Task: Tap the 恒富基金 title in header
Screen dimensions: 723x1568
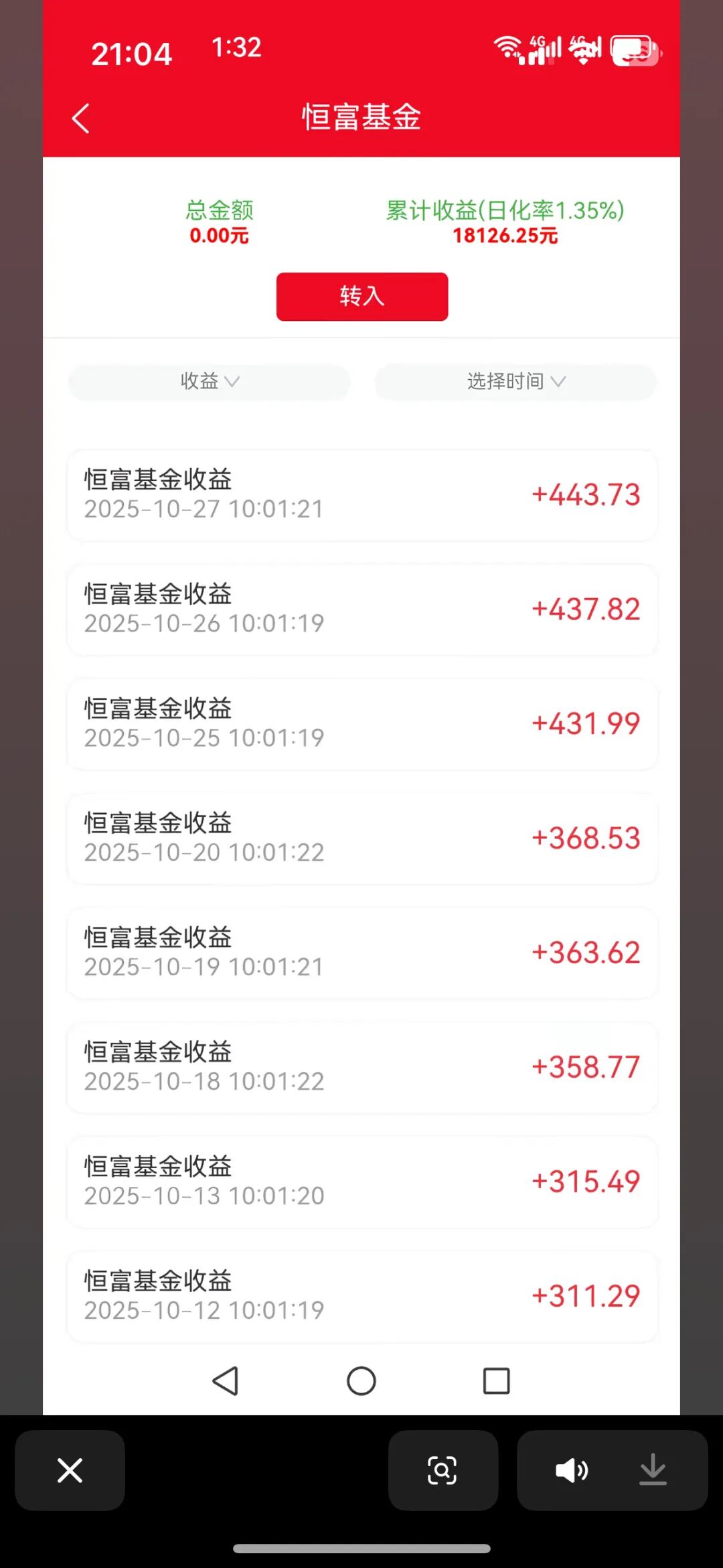Action: [361, 117]
